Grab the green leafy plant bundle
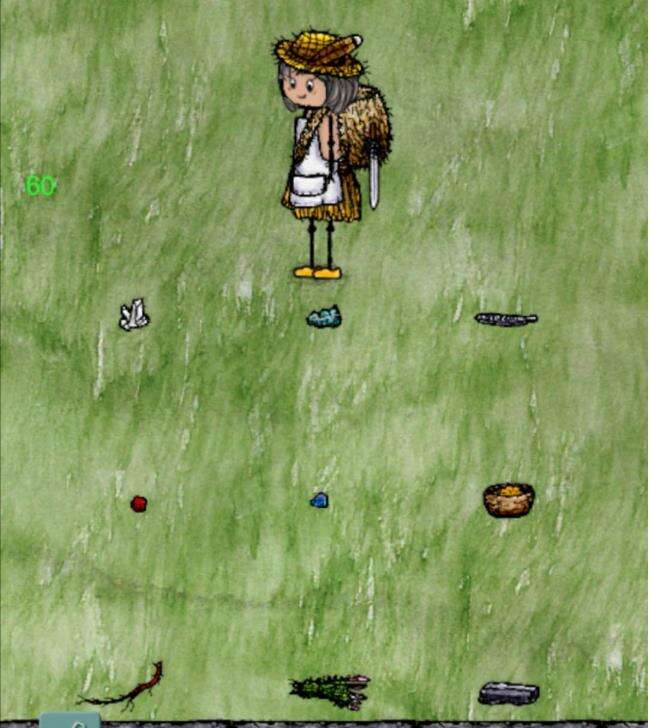This screenshot has width=649, height=728. tap(329, 688)
